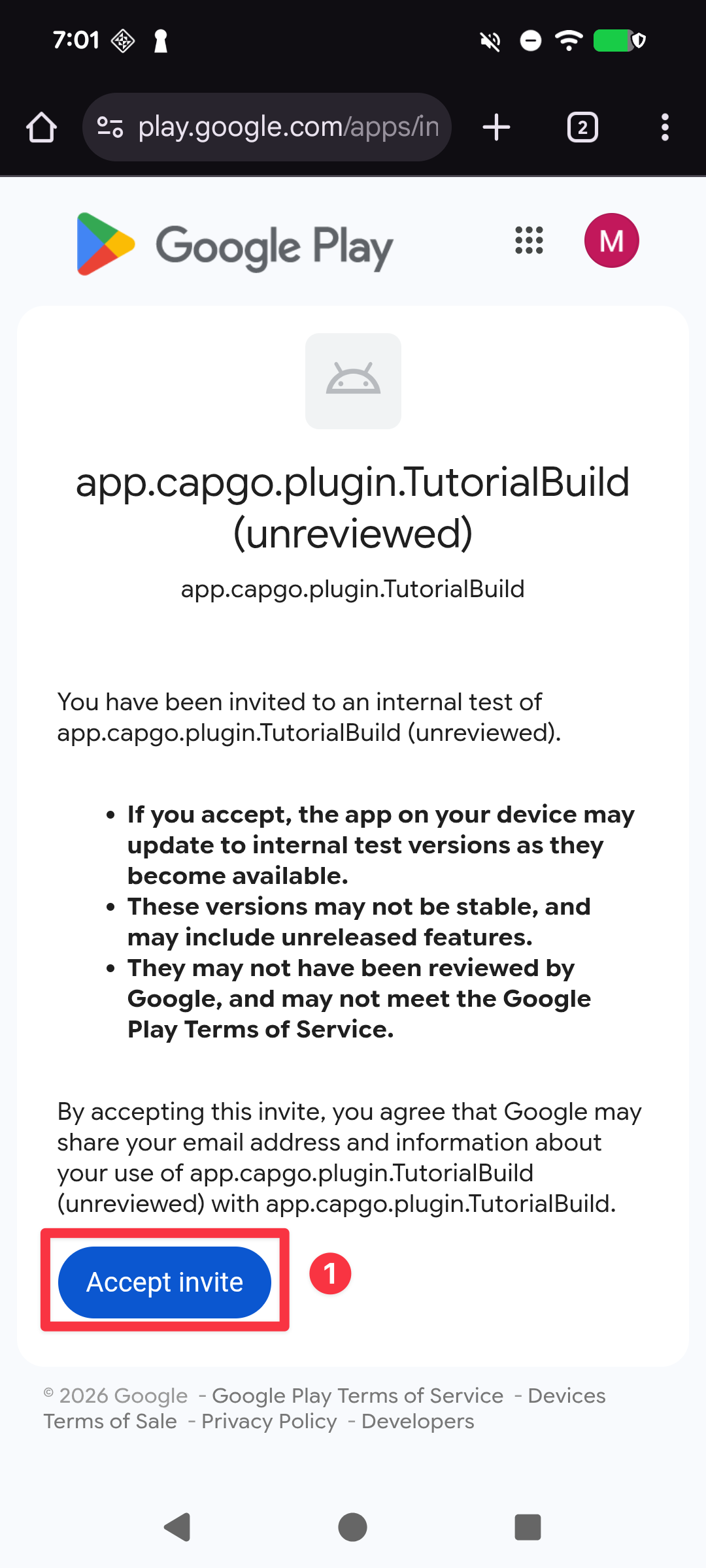This screenshot has width=706, height=1568.
Task: Open the account avatar menu
Action: [x=611, y=240]
